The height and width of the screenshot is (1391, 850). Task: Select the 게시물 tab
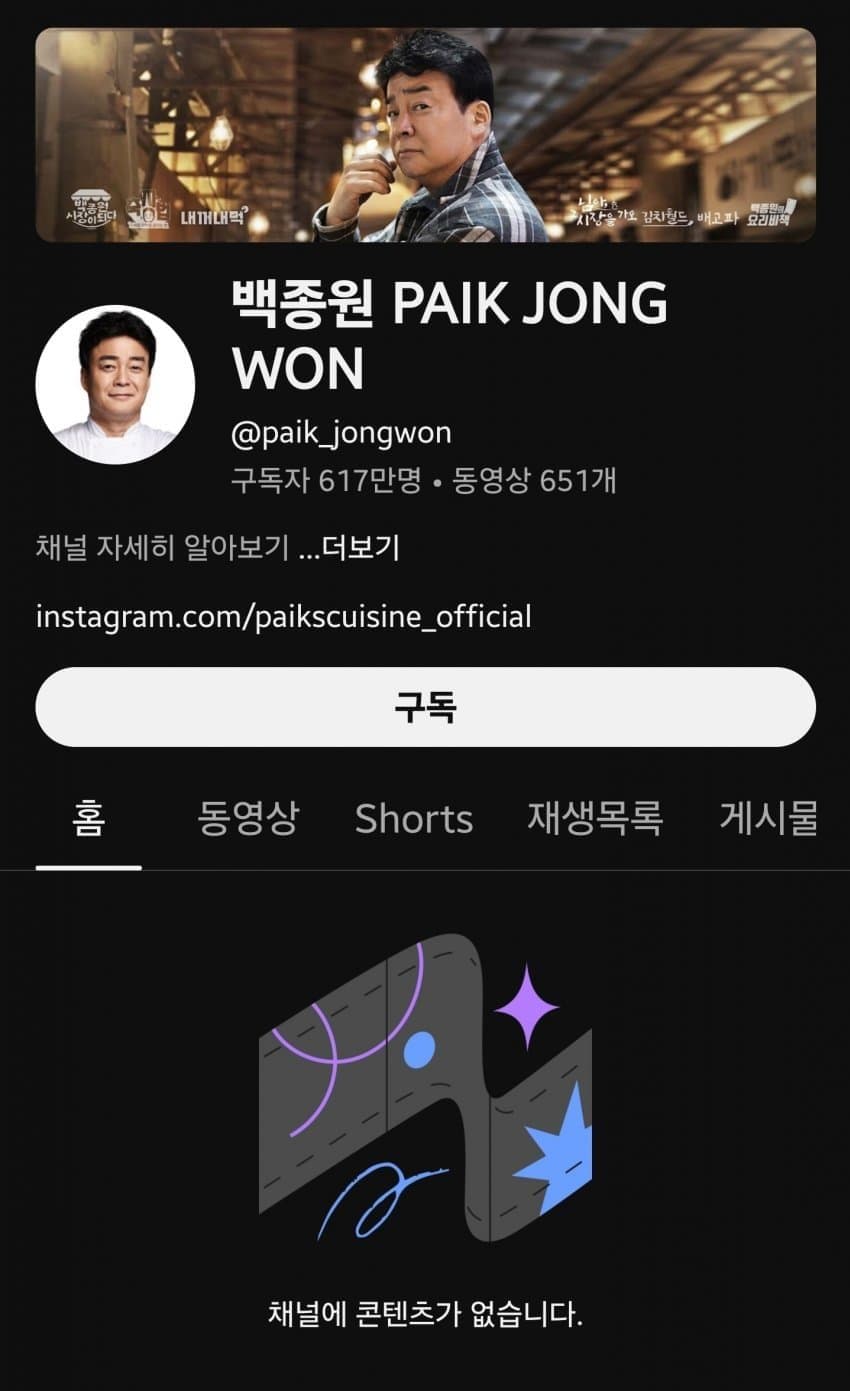point(768,819)
